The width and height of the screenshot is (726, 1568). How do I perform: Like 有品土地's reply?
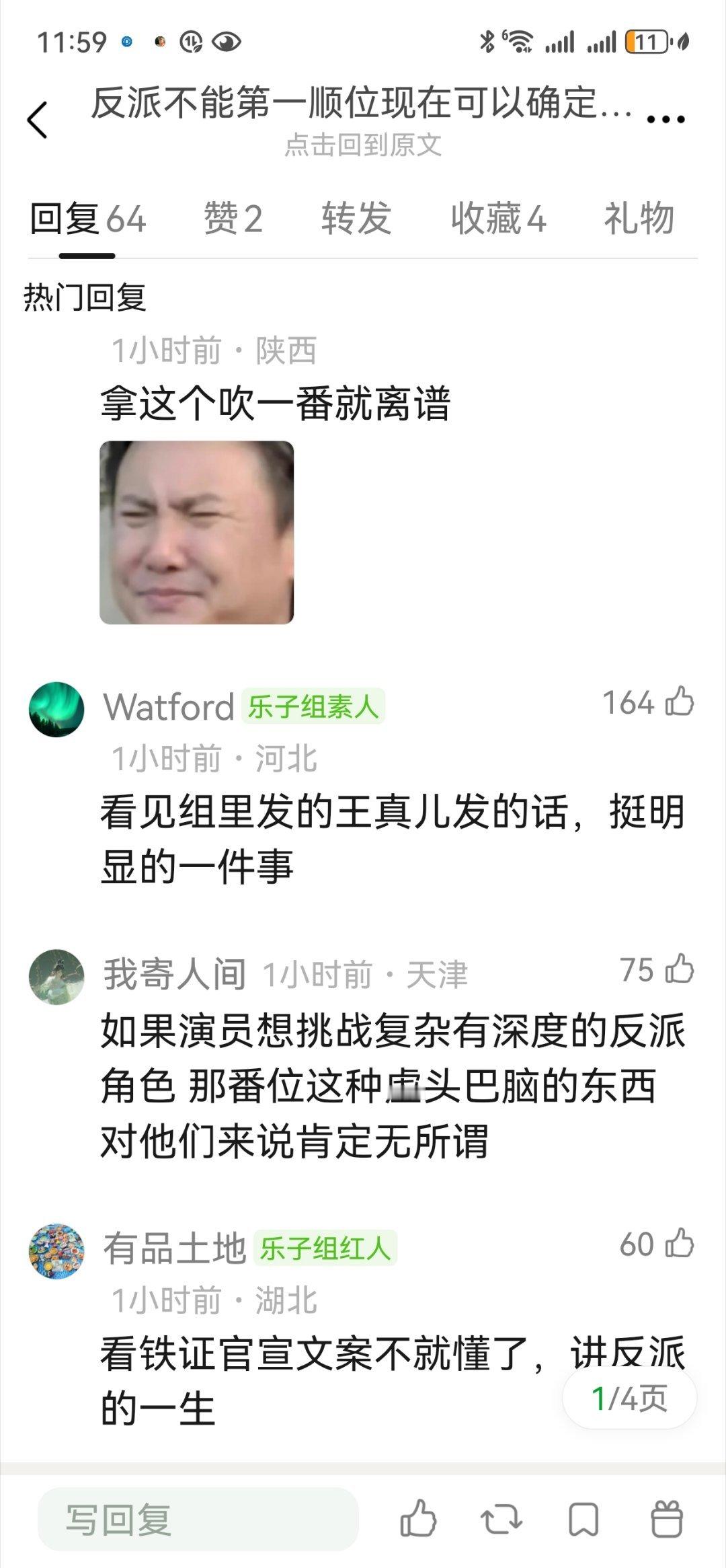click(680, 1244)
